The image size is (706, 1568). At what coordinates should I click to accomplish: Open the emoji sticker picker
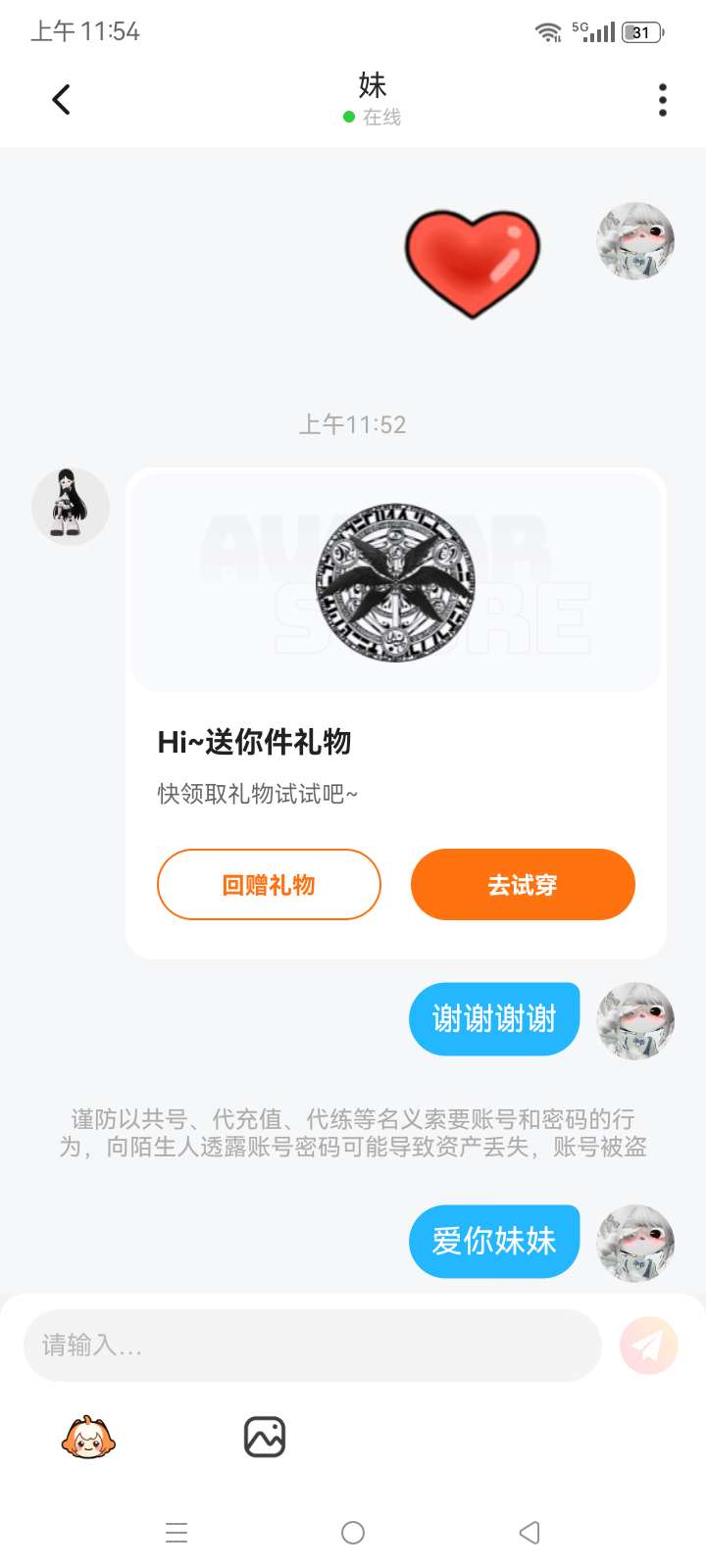88,1438
